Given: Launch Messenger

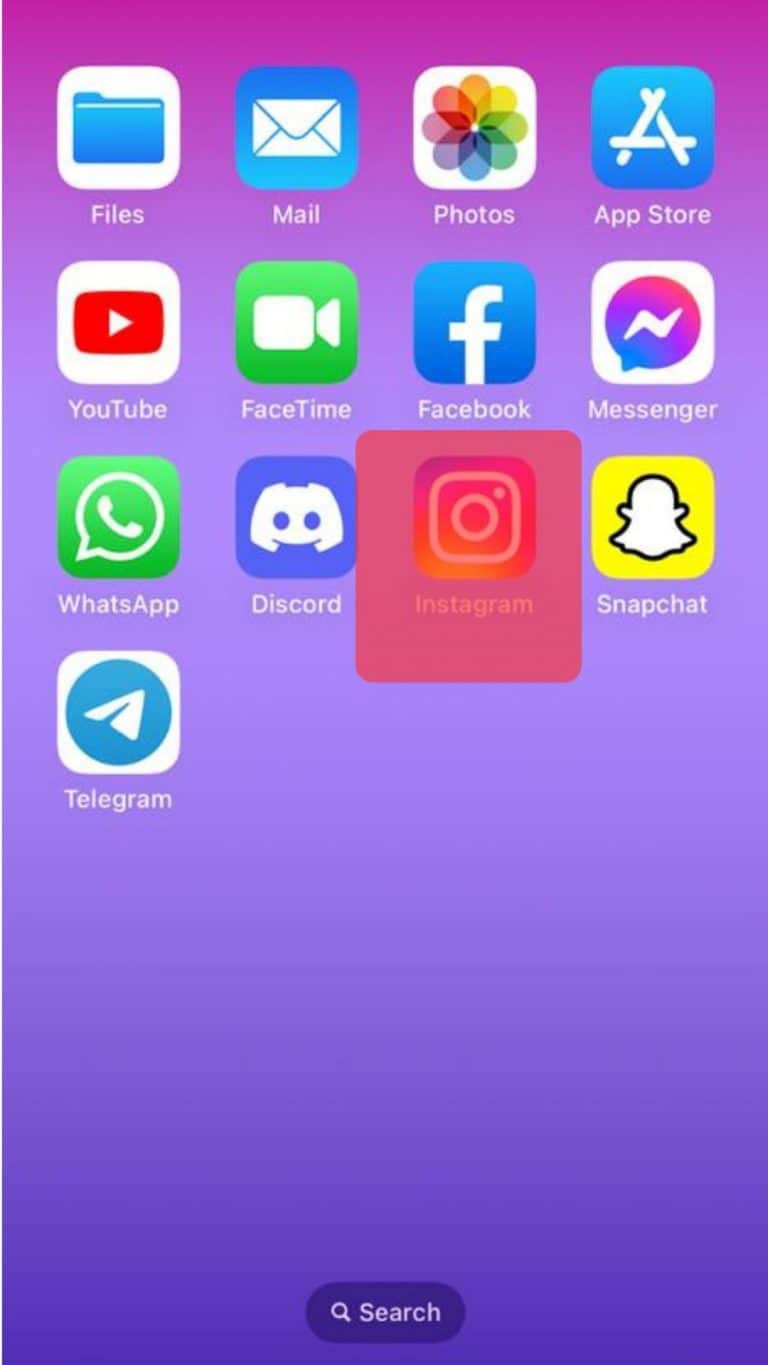Looking at the screenshot, I should pos(652,322).
